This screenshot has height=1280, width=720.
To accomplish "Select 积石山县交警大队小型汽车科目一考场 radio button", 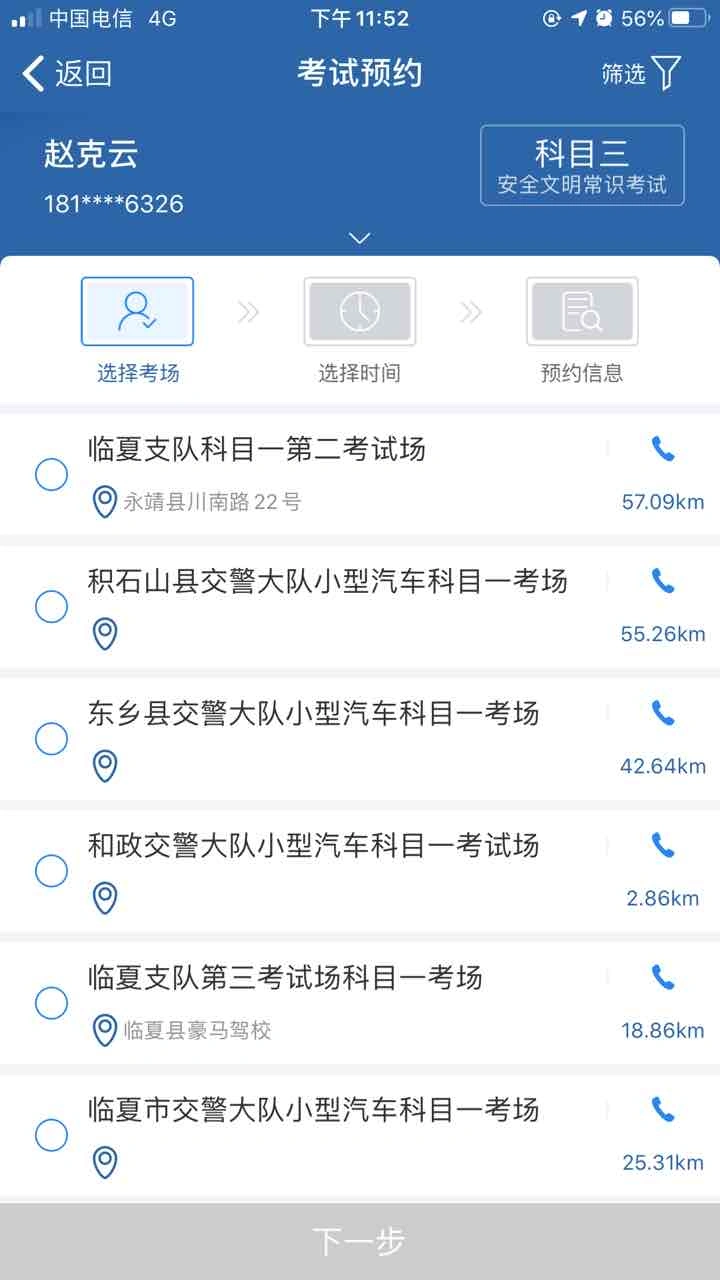I will tap(52, 607).
